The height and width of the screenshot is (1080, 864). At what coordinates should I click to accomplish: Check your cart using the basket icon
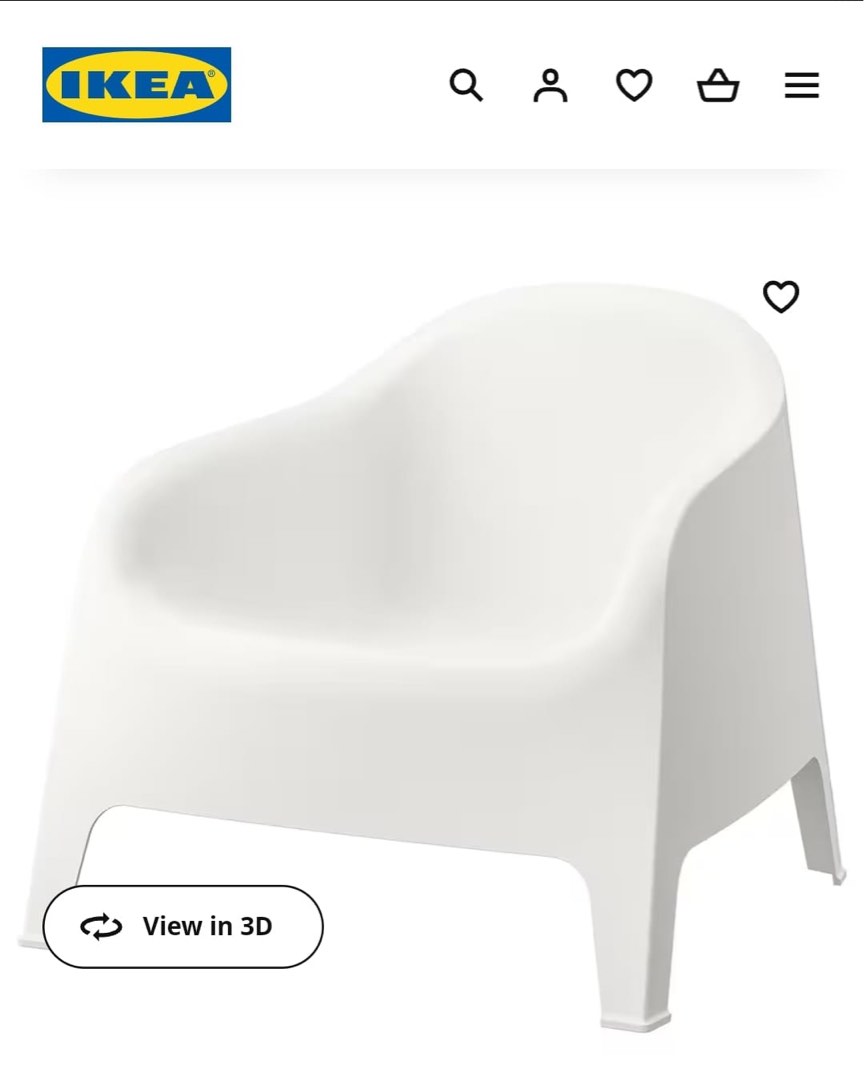pos(717,86)
